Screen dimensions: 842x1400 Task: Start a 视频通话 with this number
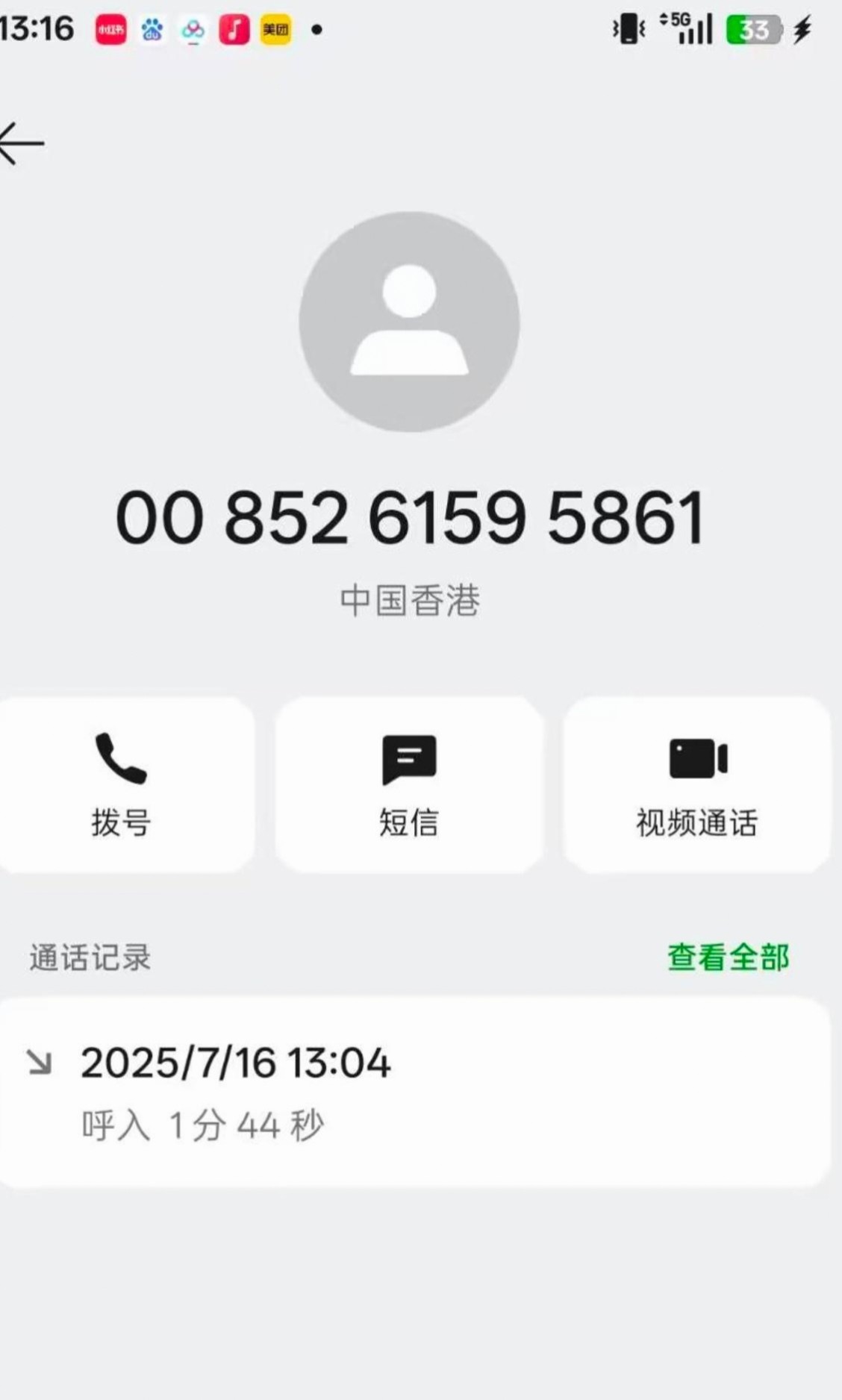(696, 784)
